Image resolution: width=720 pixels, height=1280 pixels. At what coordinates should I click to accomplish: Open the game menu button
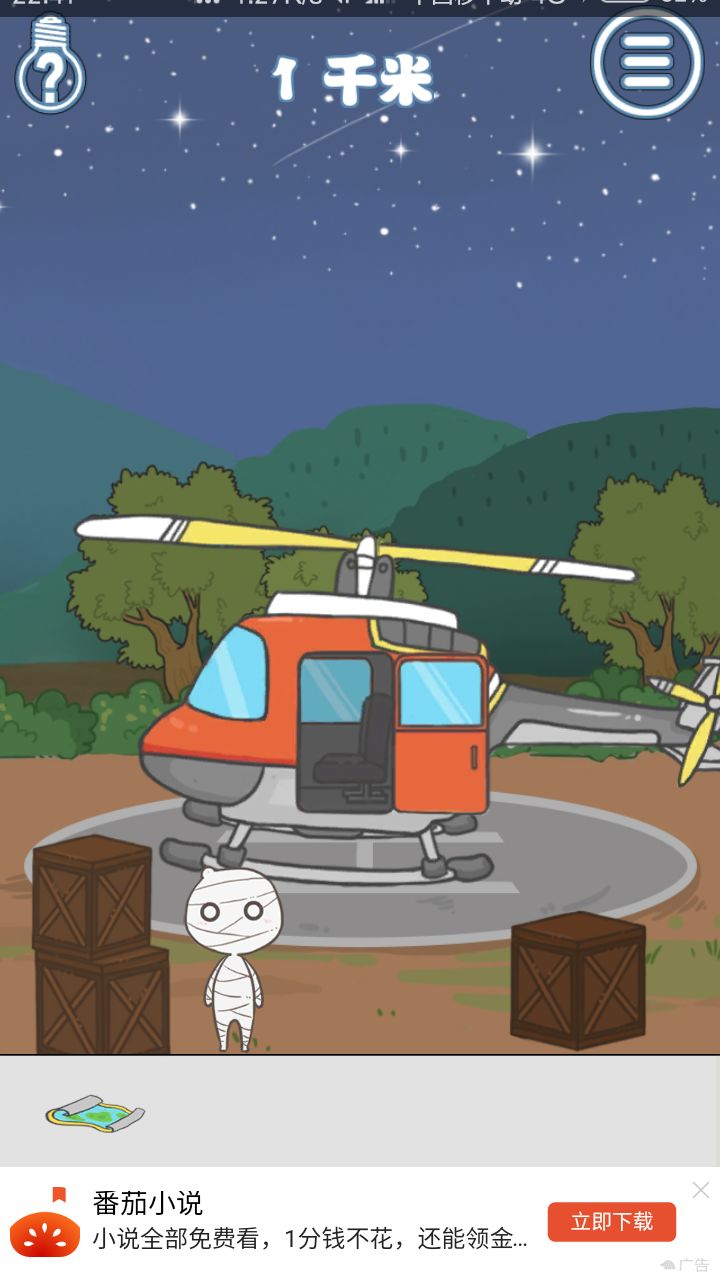point(647,62)
